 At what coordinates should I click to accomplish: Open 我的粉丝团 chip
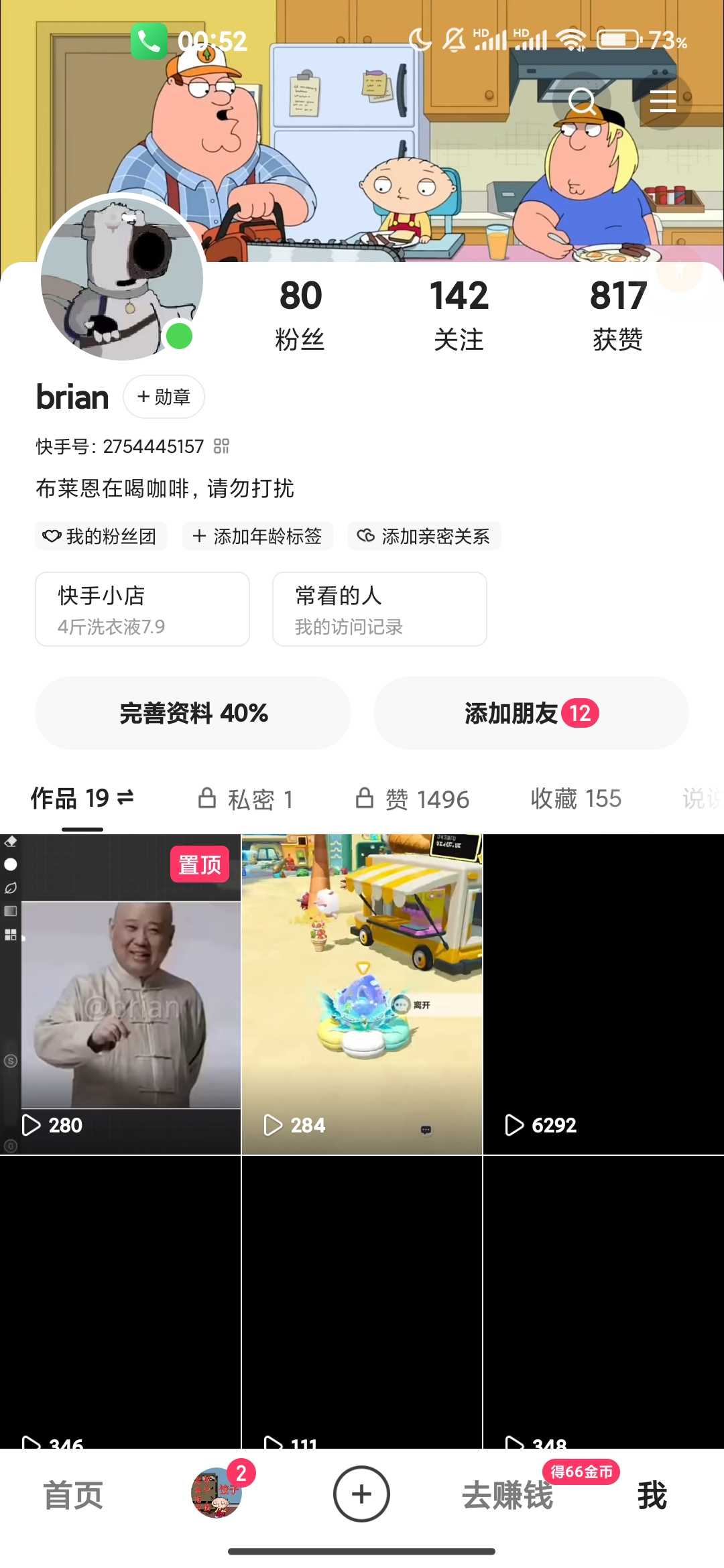coord(101,536)
